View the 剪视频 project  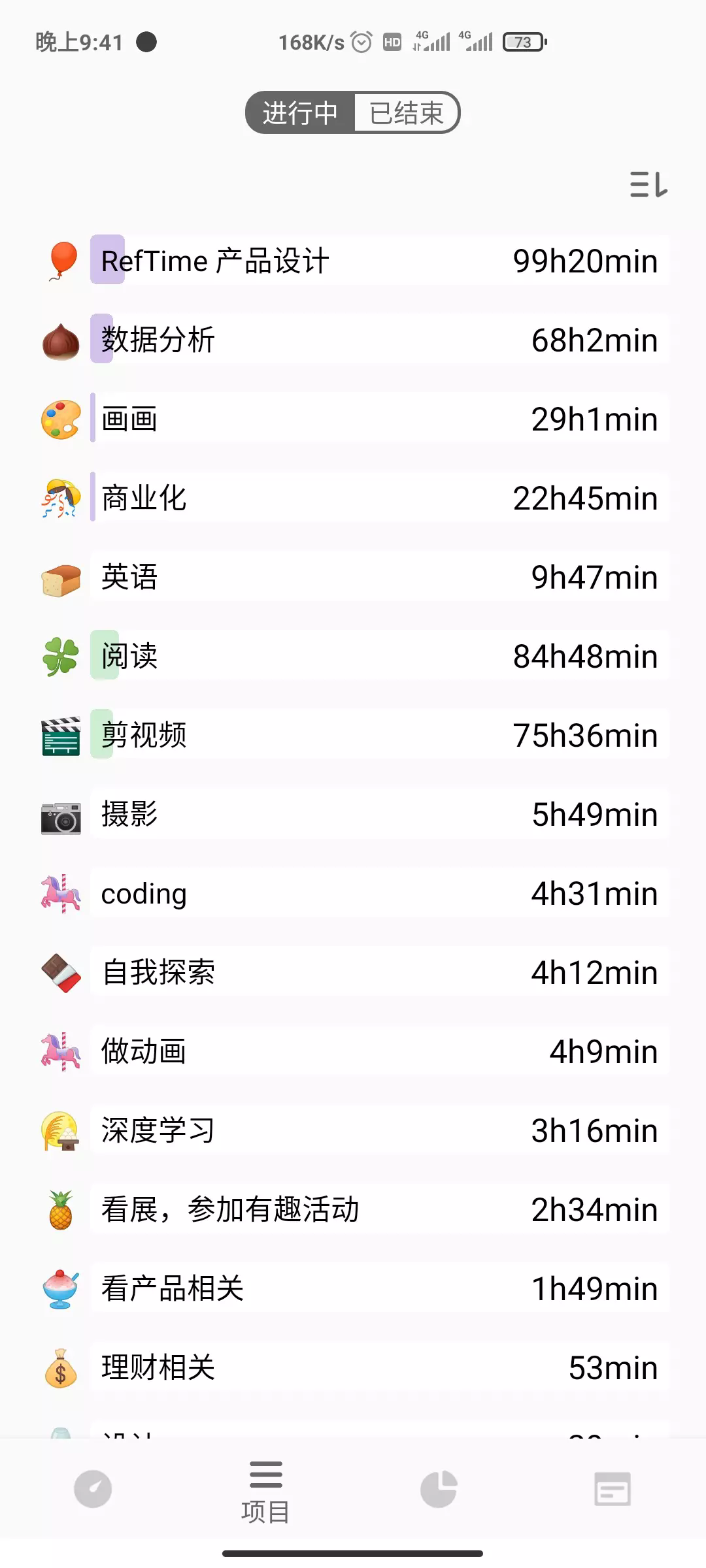click(x=379, y=735)
